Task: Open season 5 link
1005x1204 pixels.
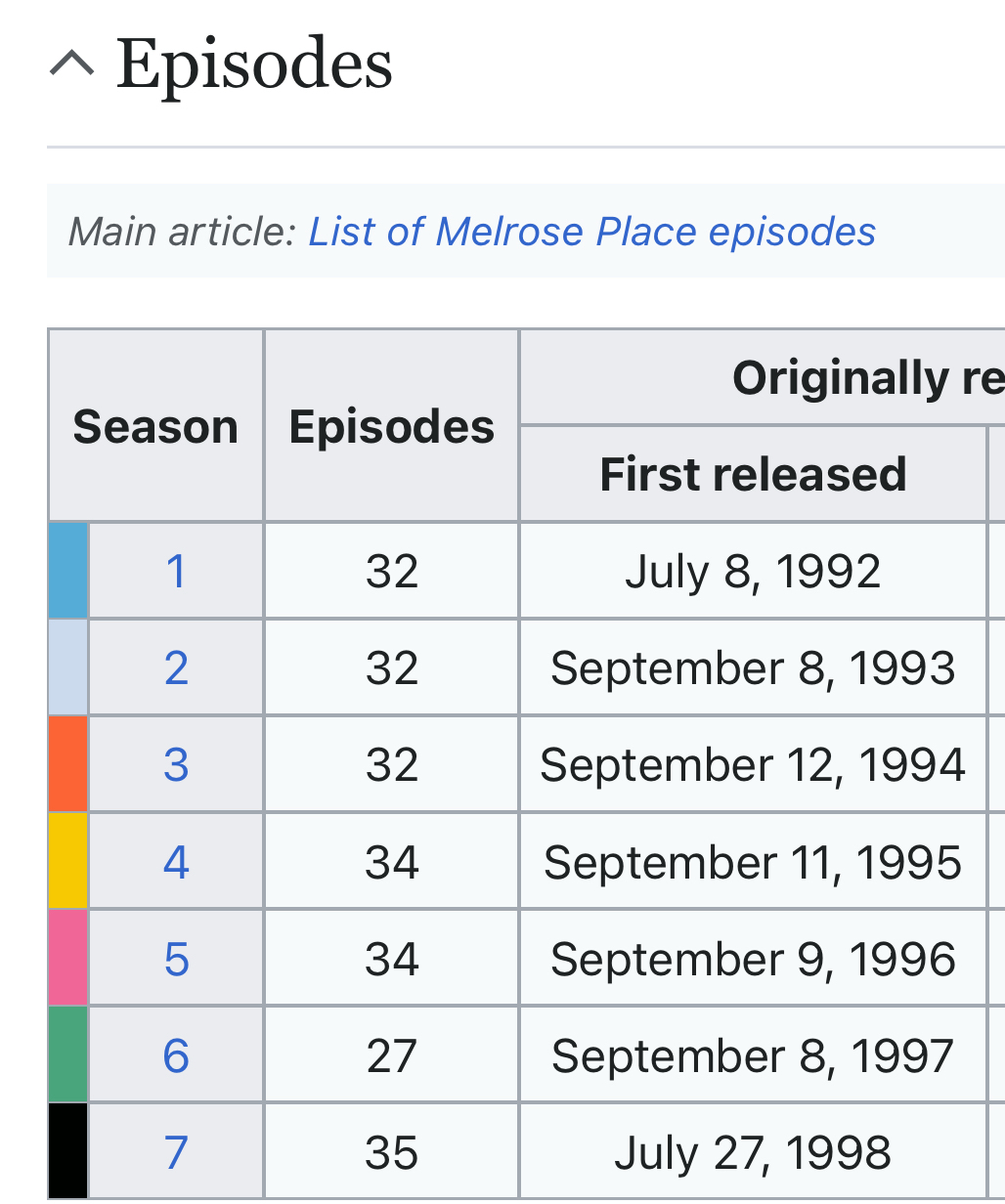Action: [x=176, y=960]
